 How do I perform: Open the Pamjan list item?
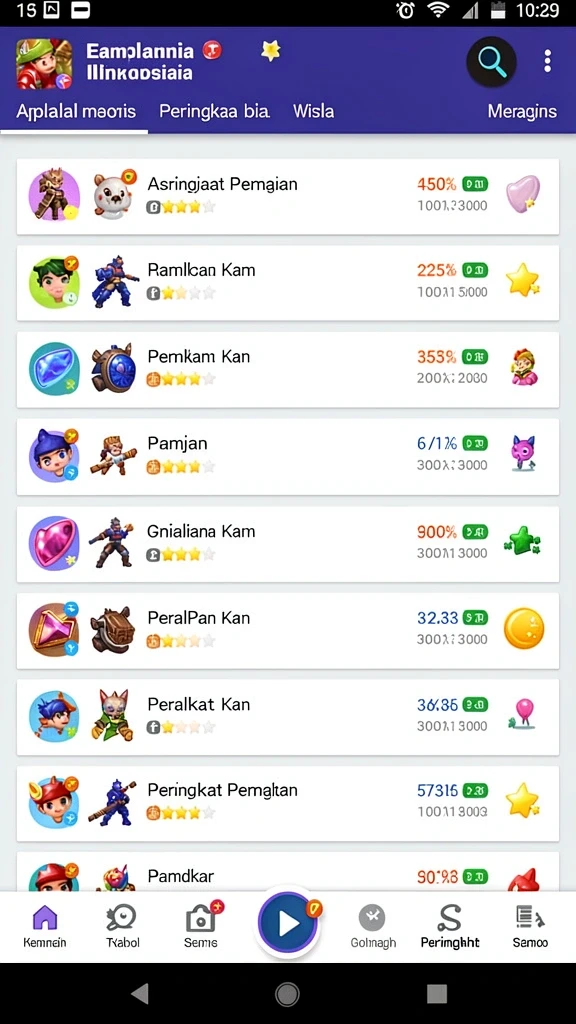(x=287, y=456)
